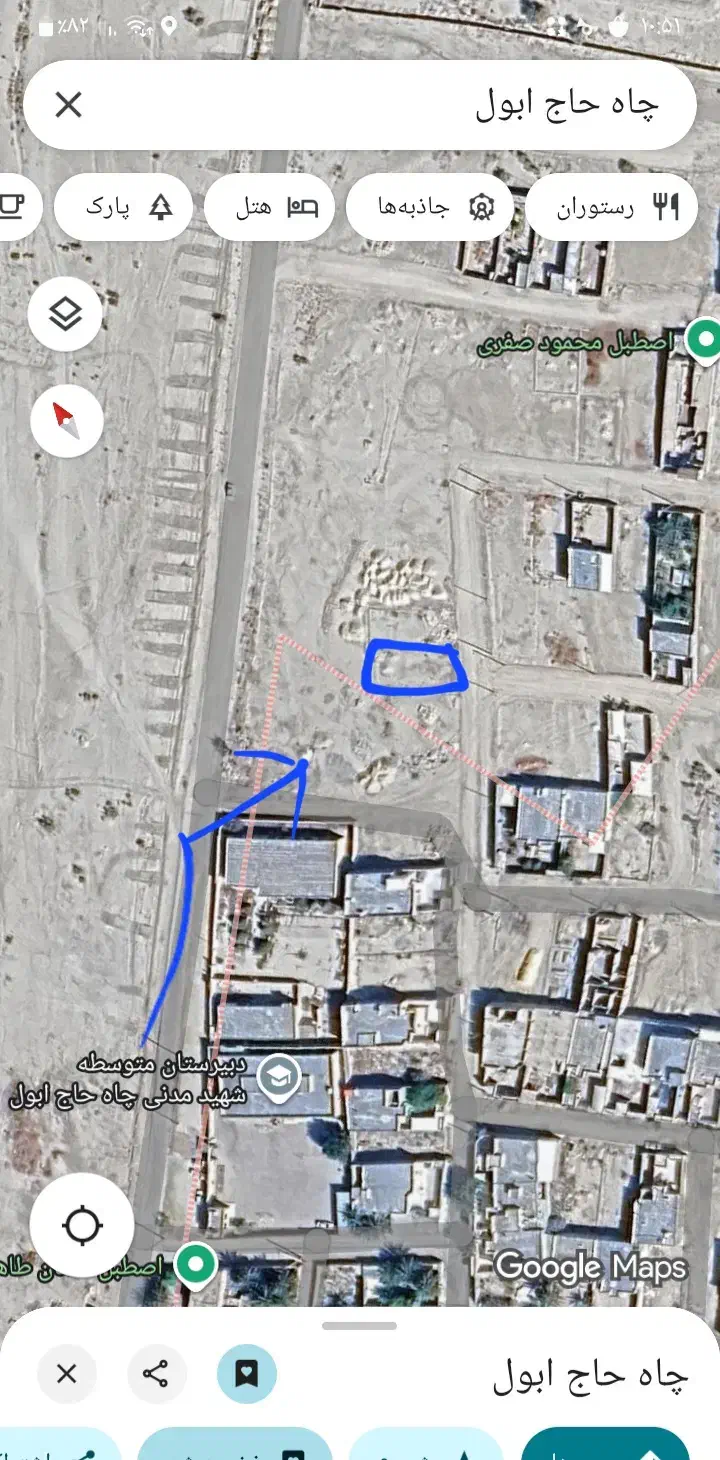This screenshot has height=1460, width=720.
Task: Share the چاه حاج ابول place
Action: point(157,1373)
